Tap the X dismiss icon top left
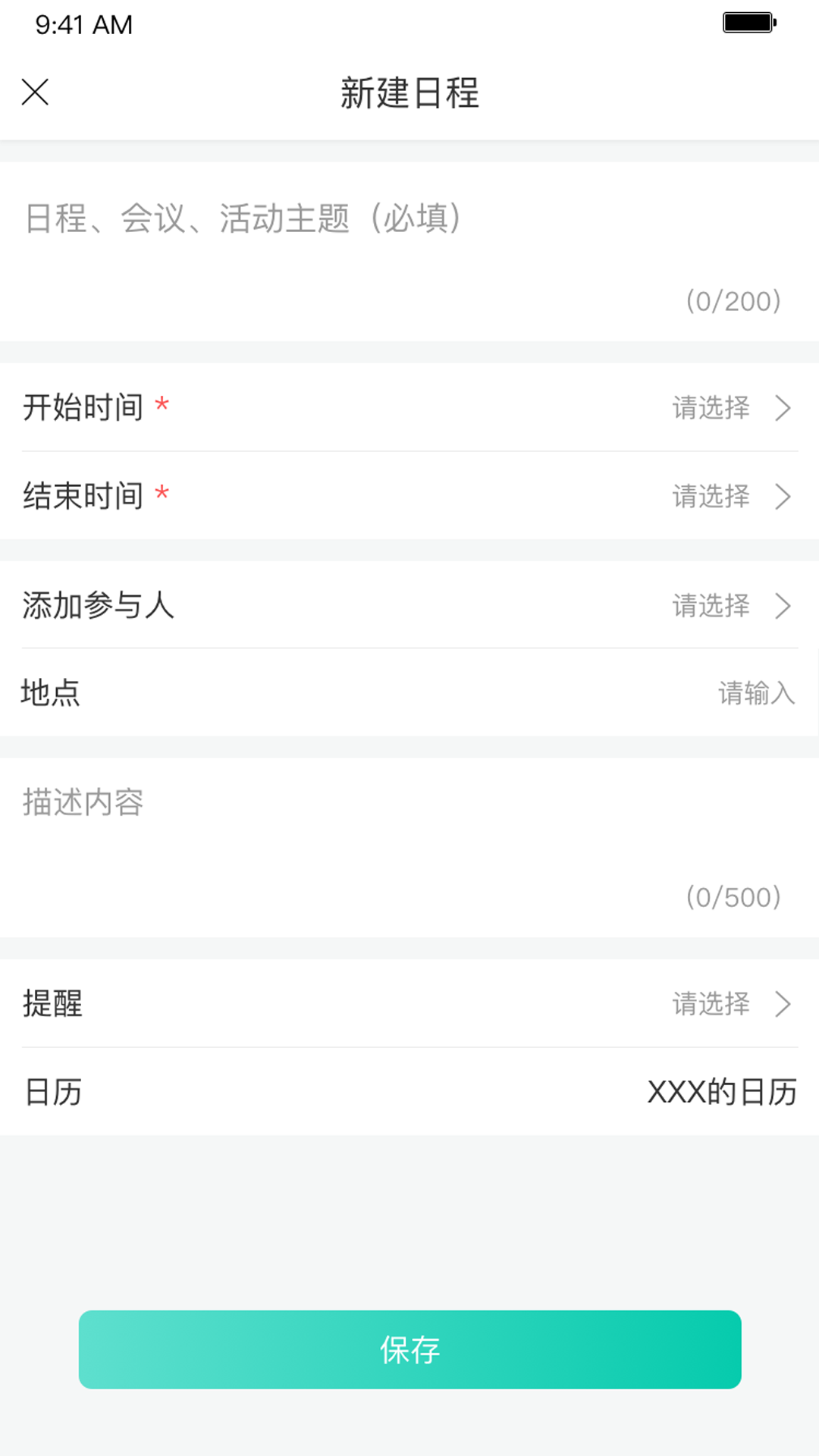This screenshot has height=1456, width=819. [x=34, y=92]
